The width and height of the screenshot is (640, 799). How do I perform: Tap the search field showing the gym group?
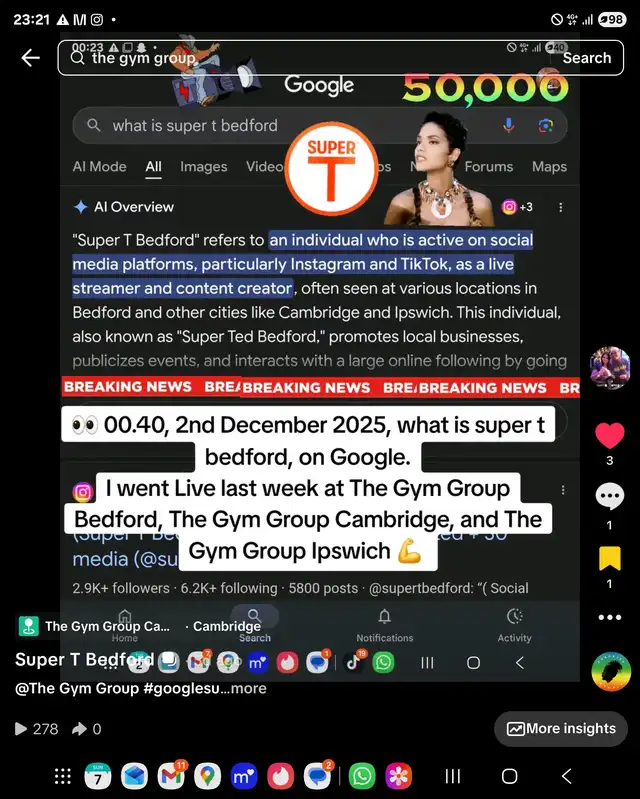click(300, 58)
